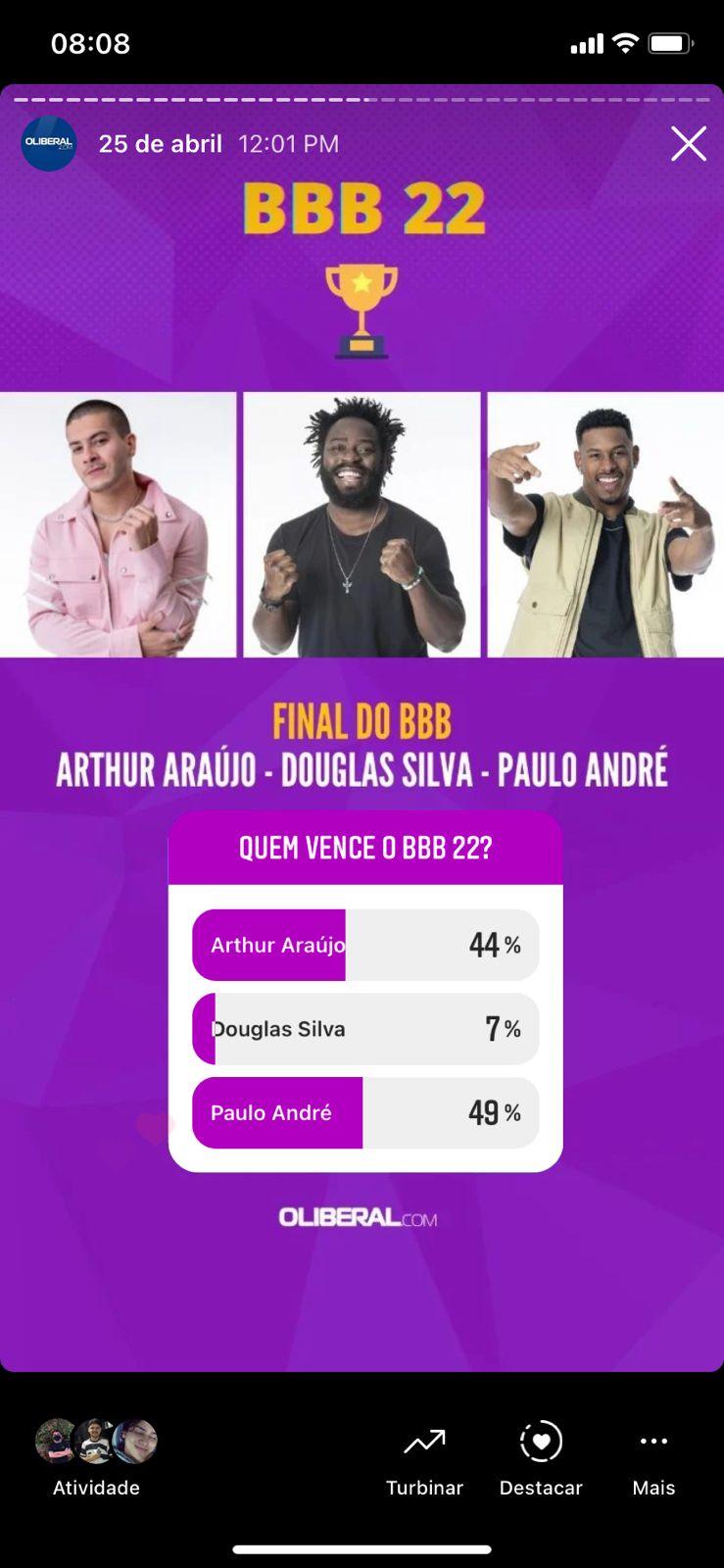View story activity viewers
The image size is (724, 1568).
[96, 1456]
